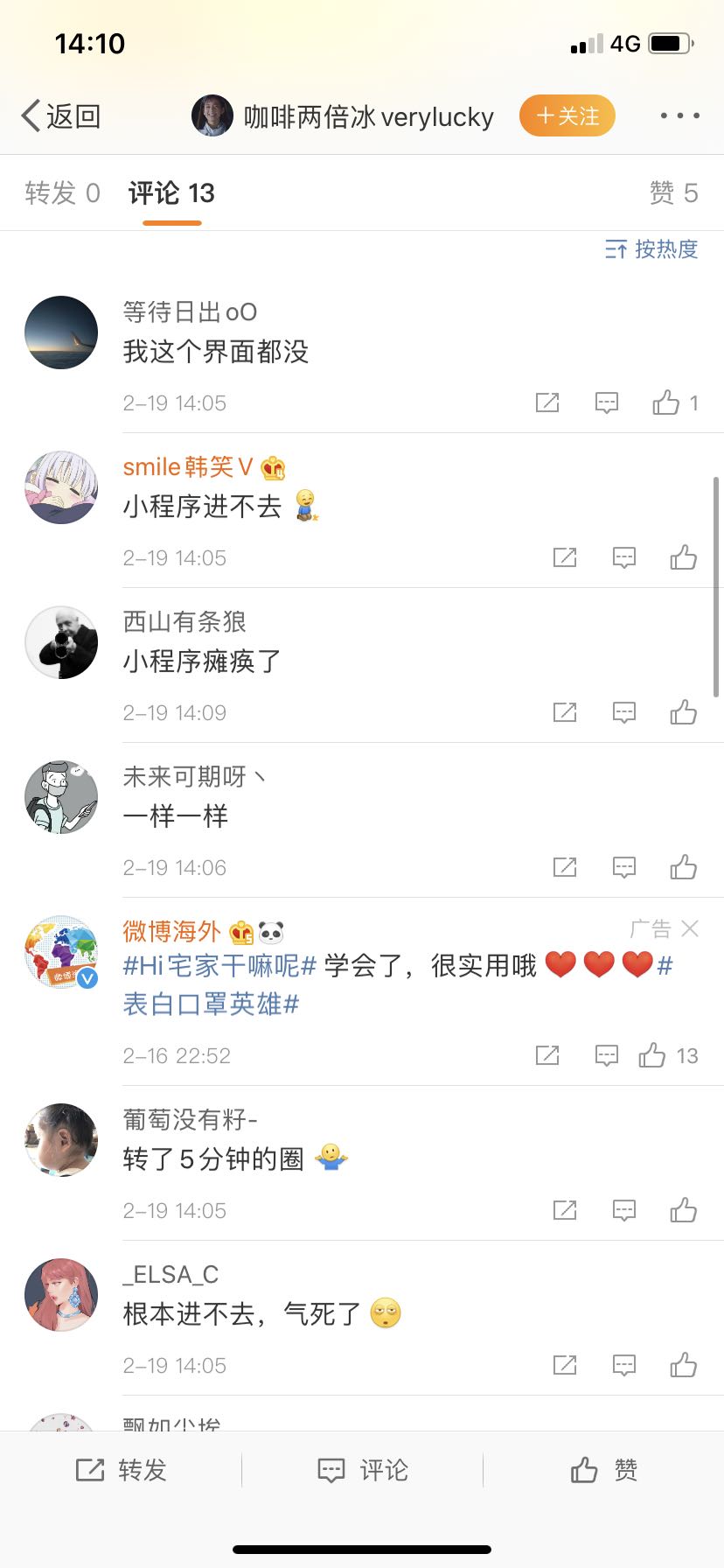Open the #Hi宅家干嘛呢# hashtag link

219,966
